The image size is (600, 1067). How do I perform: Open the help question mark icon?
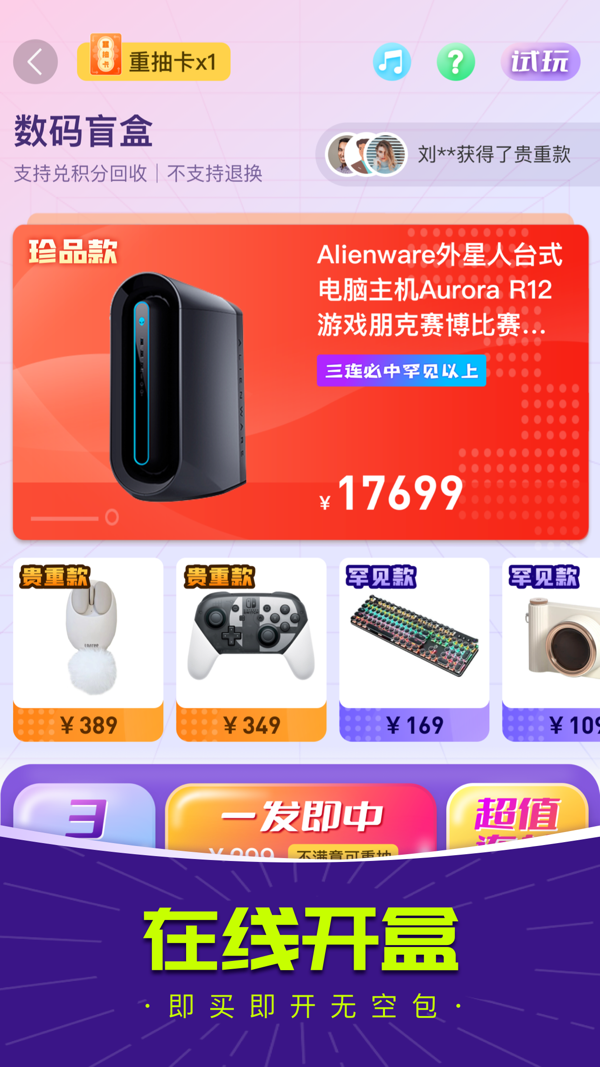455,62
